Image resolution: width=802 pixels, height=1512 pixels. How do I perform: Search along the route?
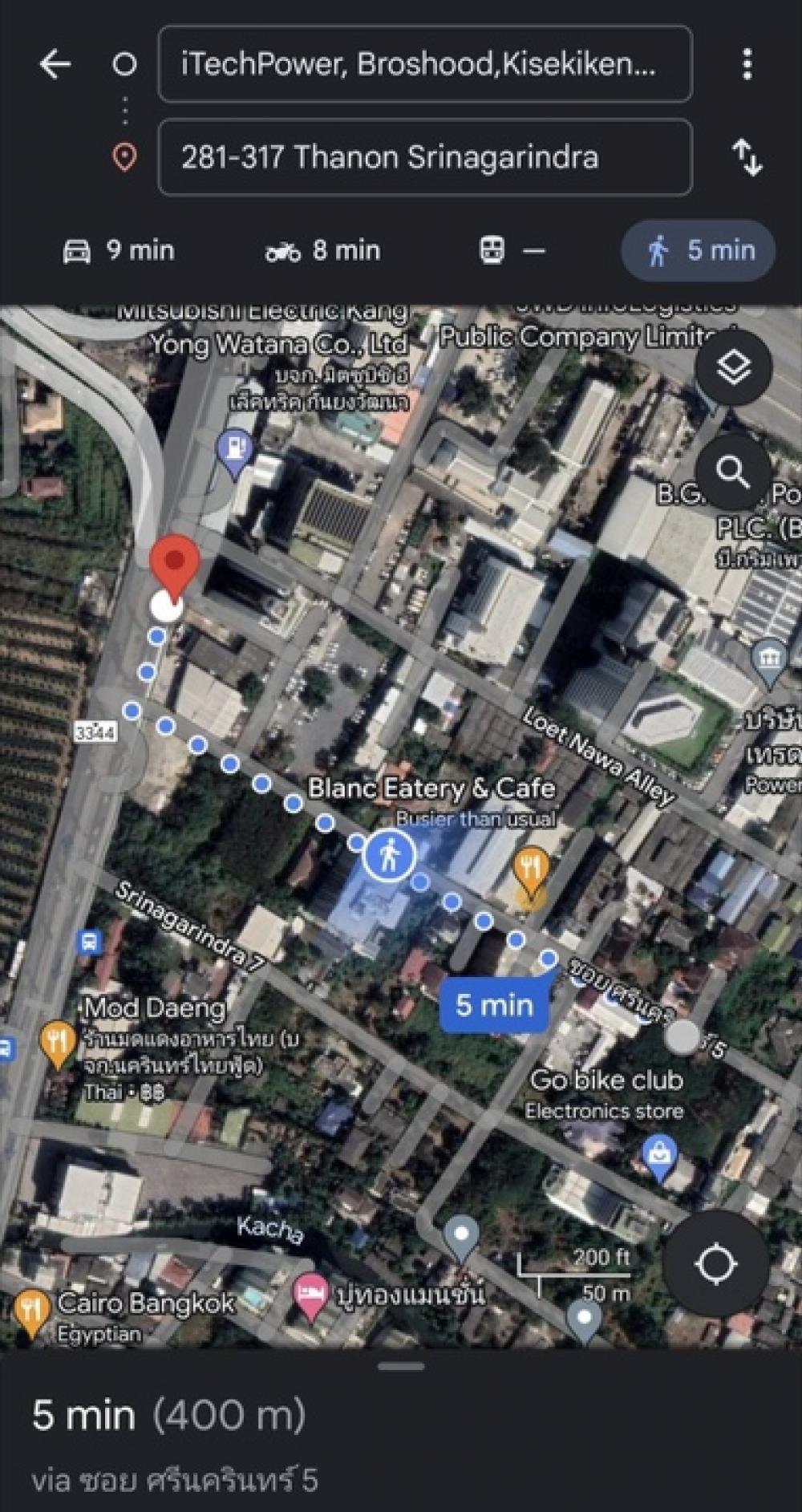click(733, 472)
